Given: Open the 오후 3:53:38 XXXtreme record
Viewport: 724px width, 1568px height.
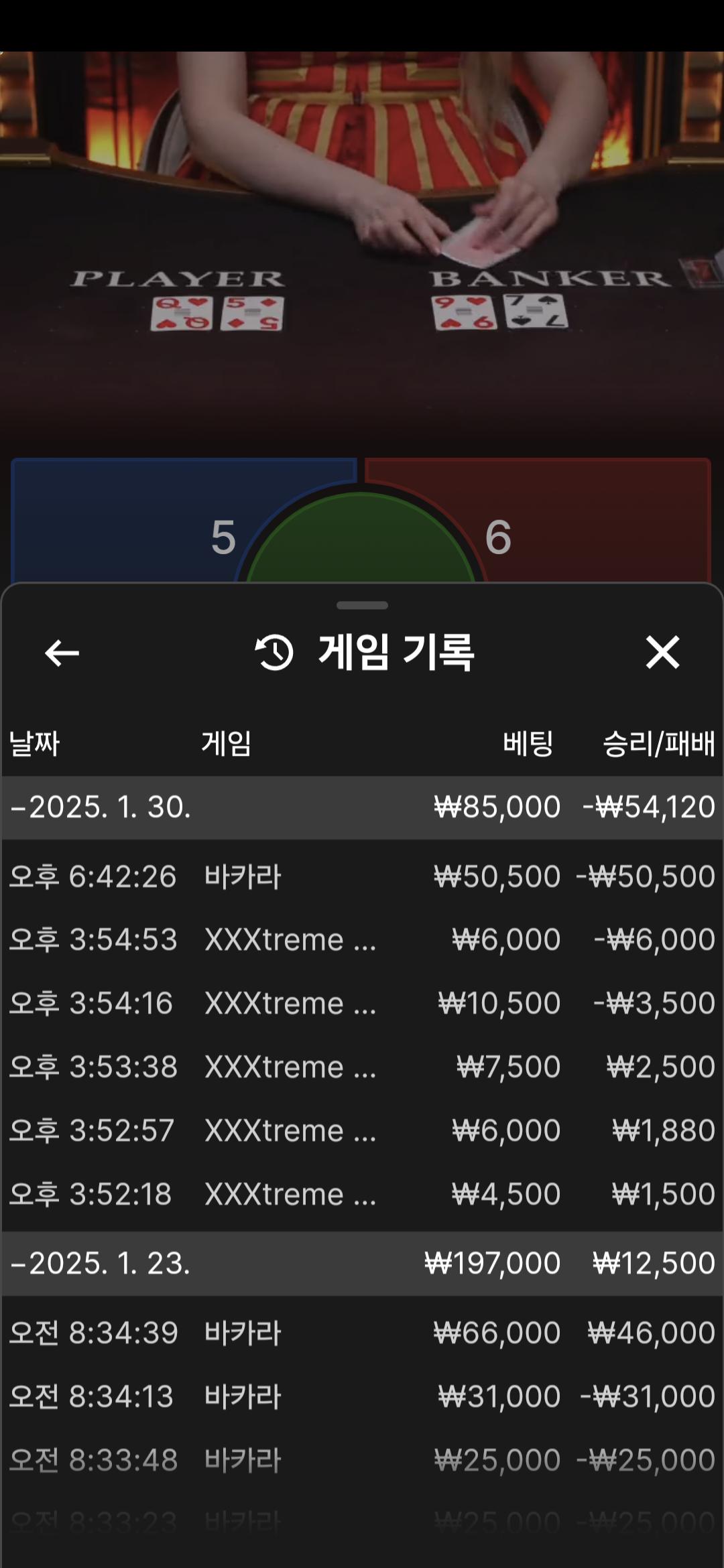Looking at the screenshot, I should click(362, 1067).
